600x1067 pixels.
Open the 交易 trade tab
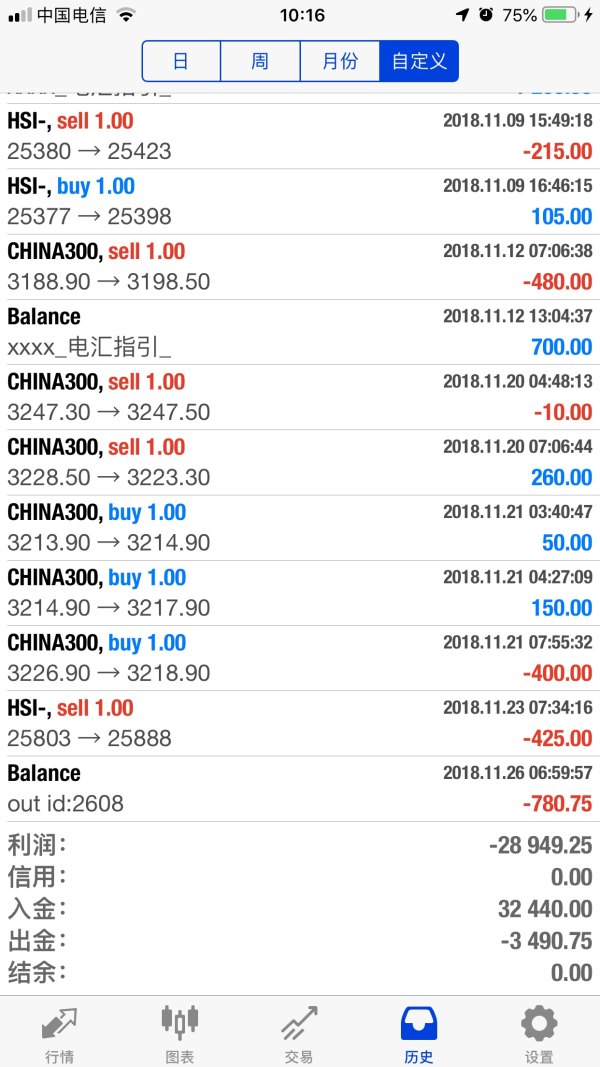[299, 1033]
